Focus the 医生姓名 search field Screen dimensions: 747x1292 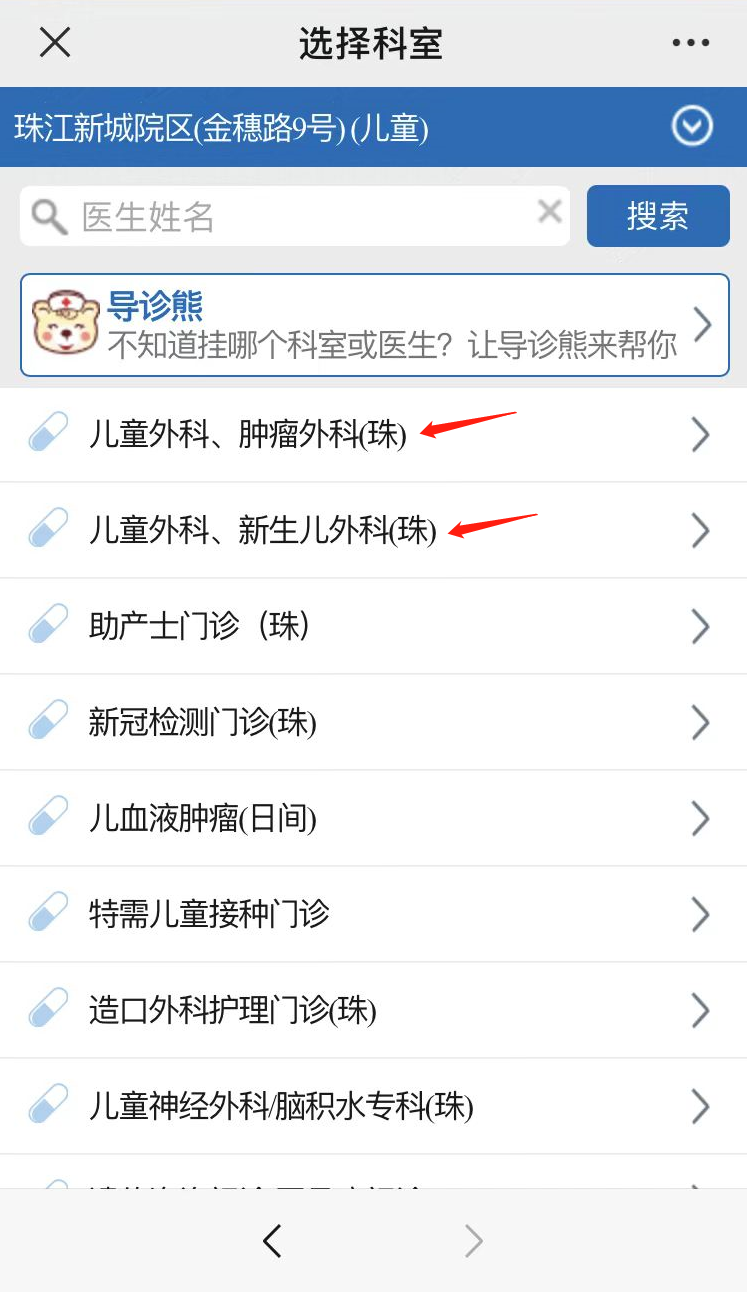click(300, 216)
